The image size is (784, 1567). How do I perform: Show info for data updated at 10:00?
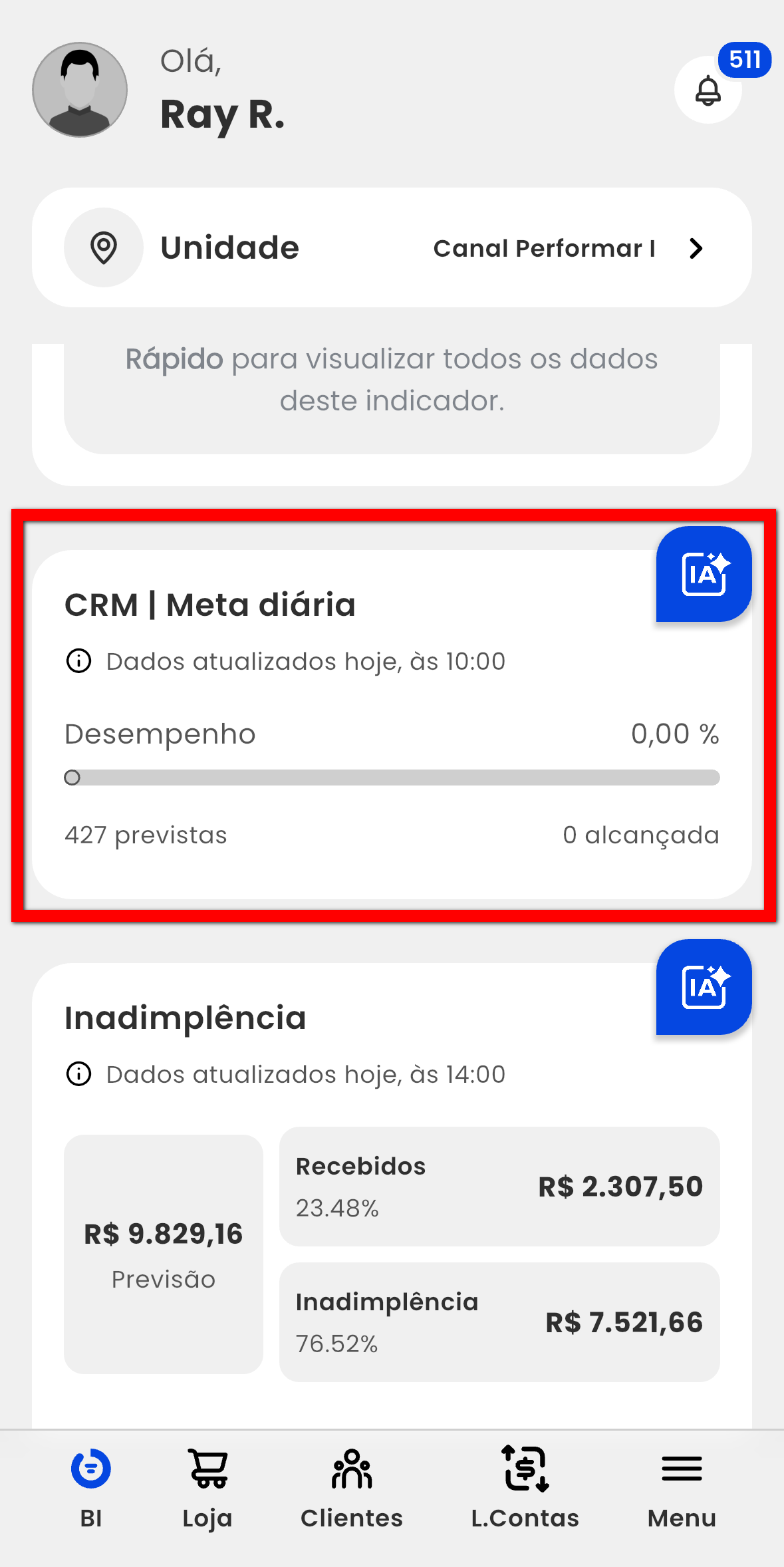[x=78, y=661]
